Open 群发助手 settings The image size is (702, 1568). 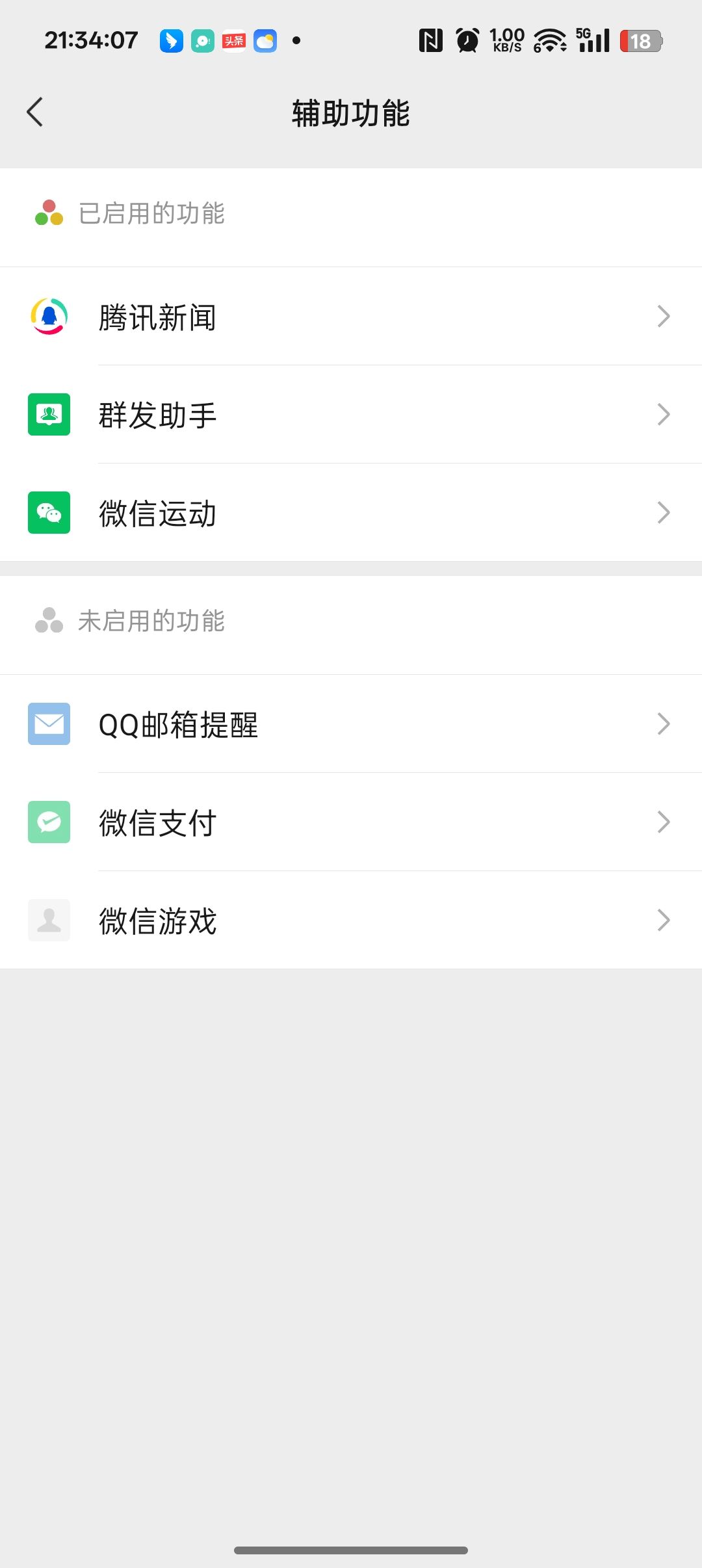351,415
